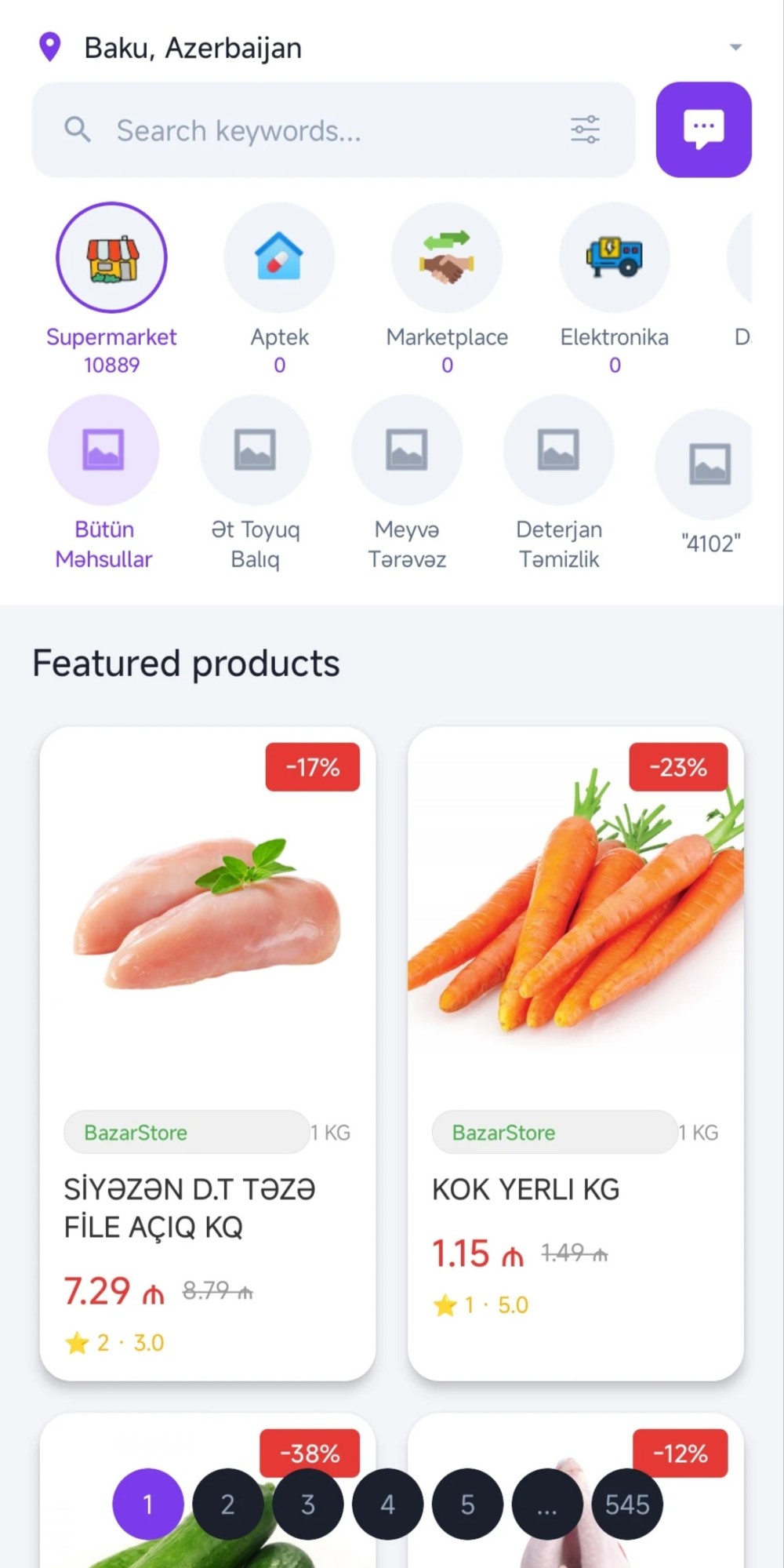The image size is (784, 1568).
Task: Go to page 4
Action: 388,1504
